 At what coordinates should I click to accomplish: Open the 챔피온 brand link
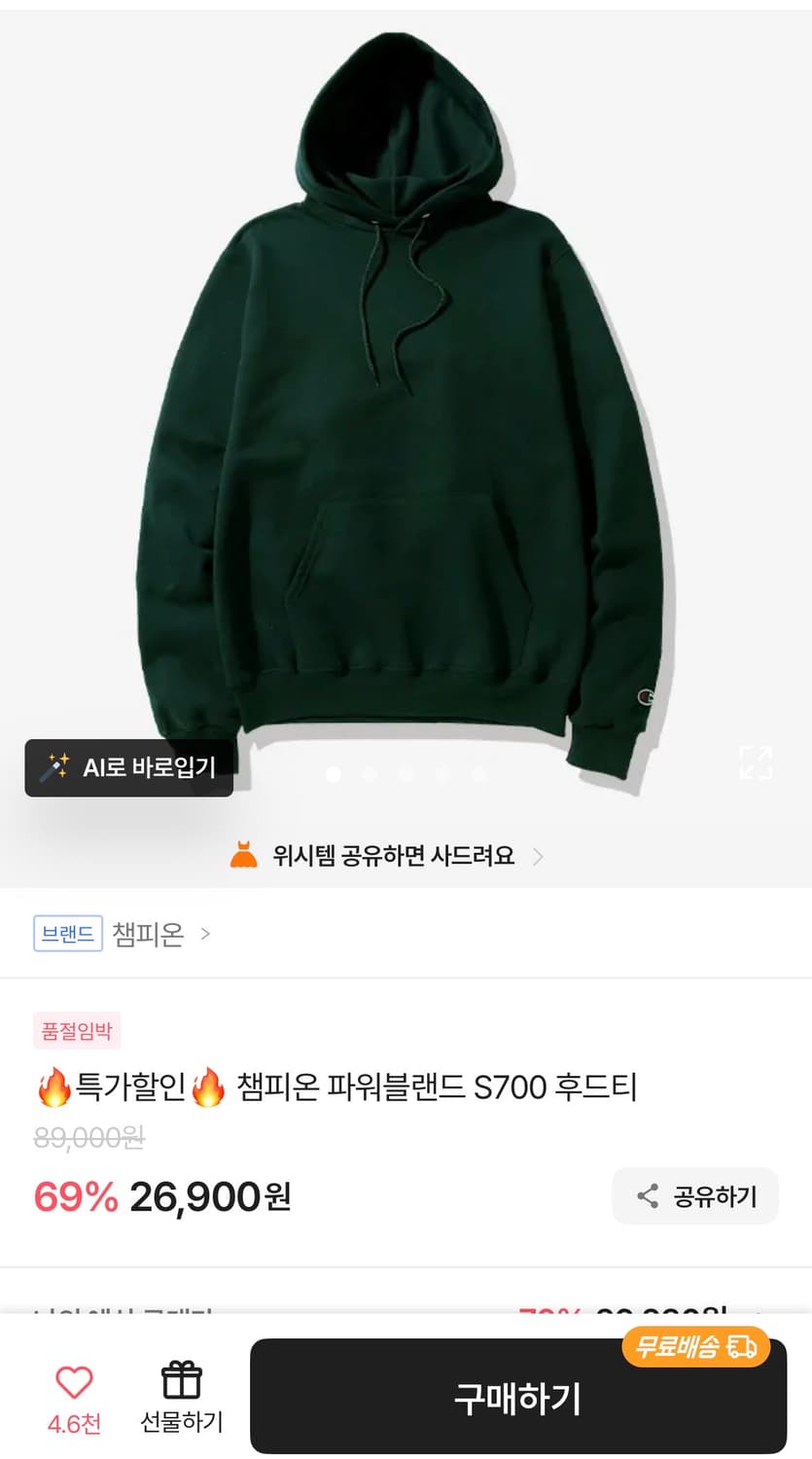(151, 933)
